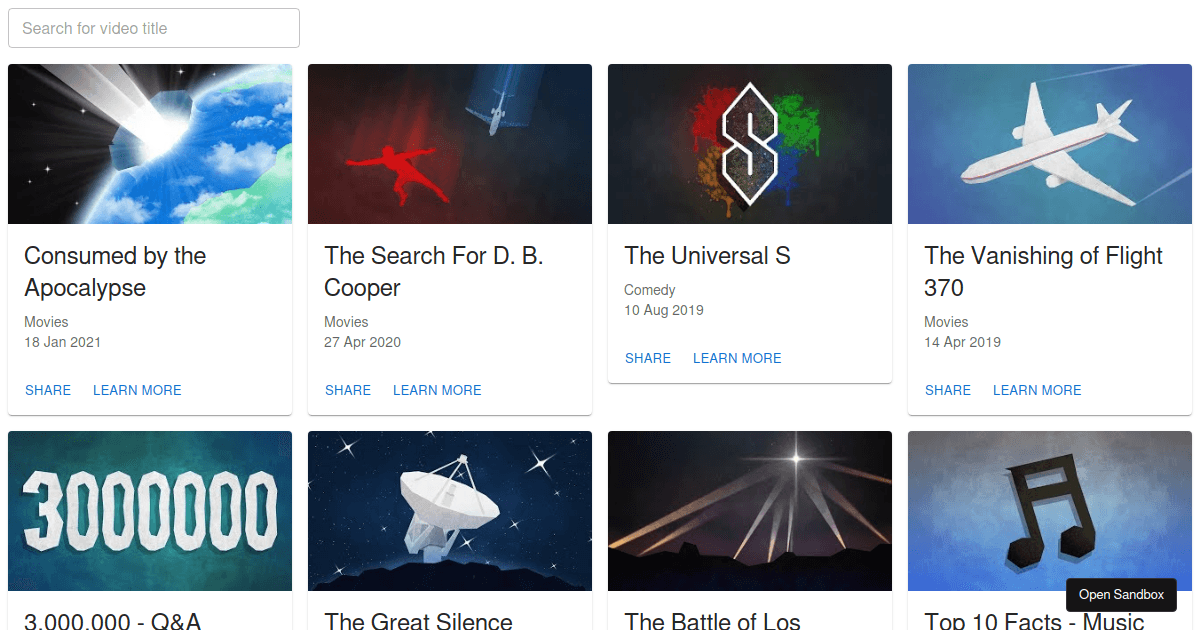Share The Search For D. B. Cooper

pyautogui.click(x=348, y=390)
